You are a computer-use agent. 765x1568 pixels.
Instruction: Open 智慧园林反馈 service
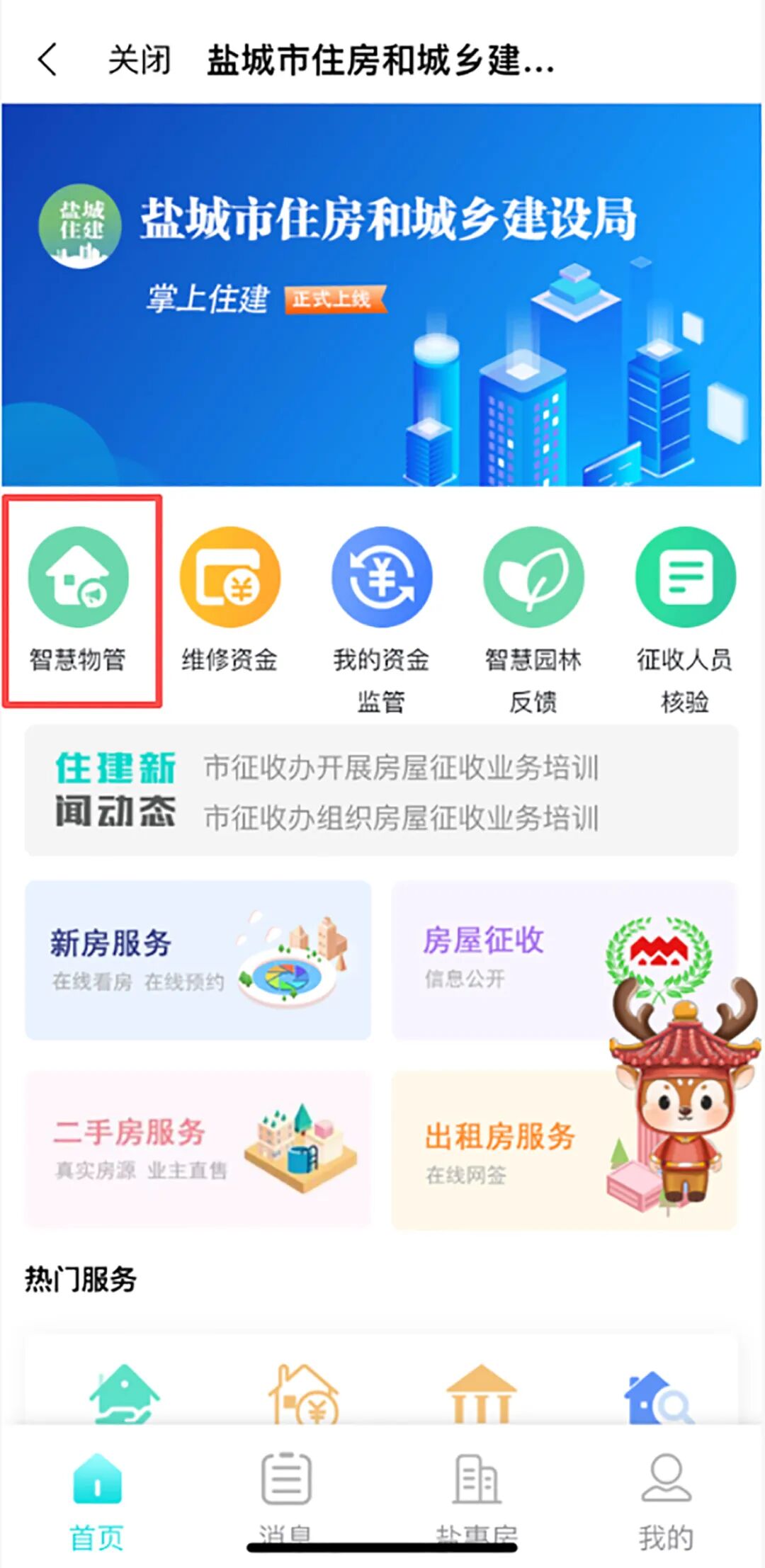pos(533,616)
